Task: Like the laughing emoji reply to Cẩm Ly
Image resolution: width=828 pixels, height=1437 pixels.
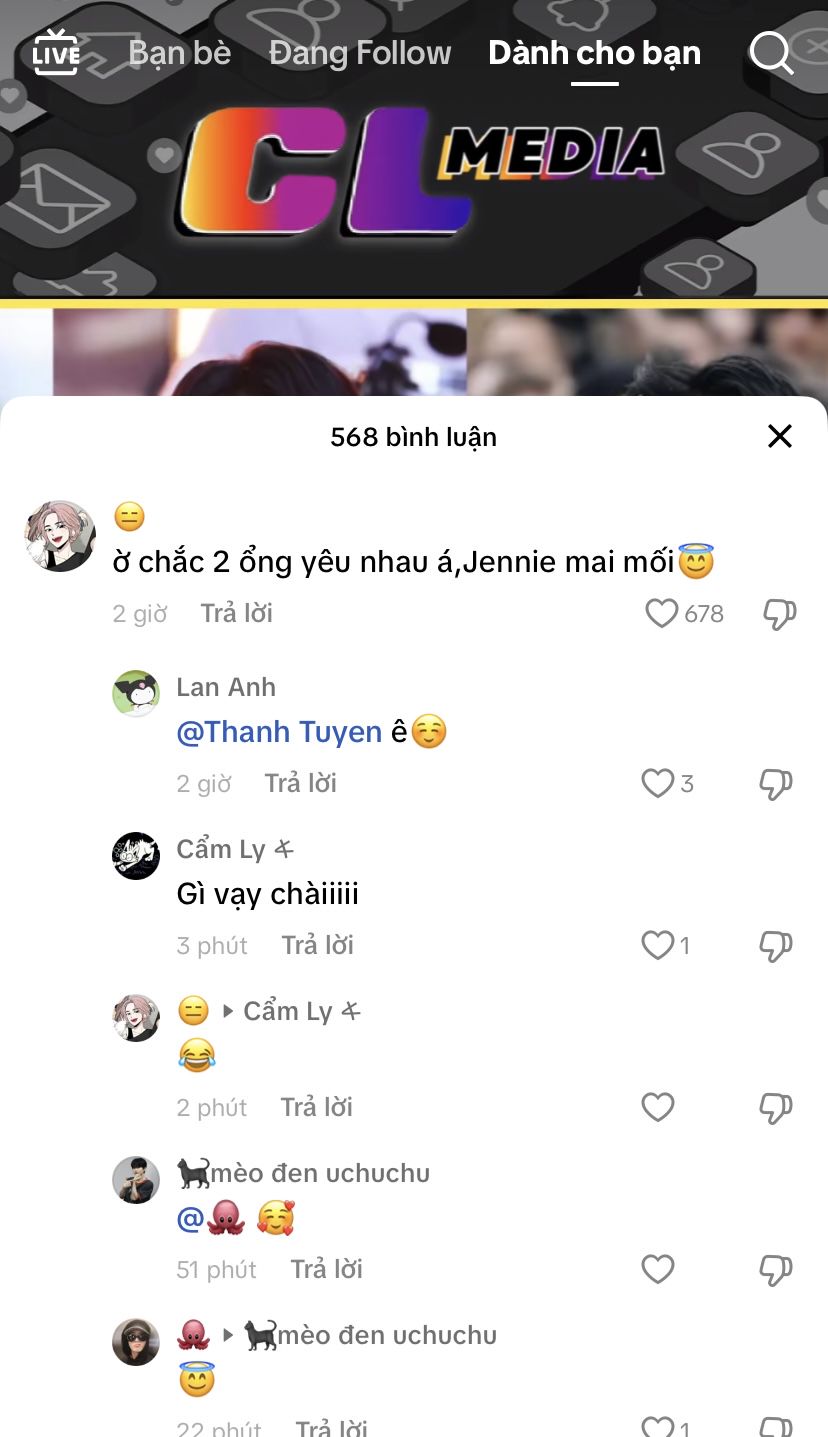Action: (x=657, y=1107)
